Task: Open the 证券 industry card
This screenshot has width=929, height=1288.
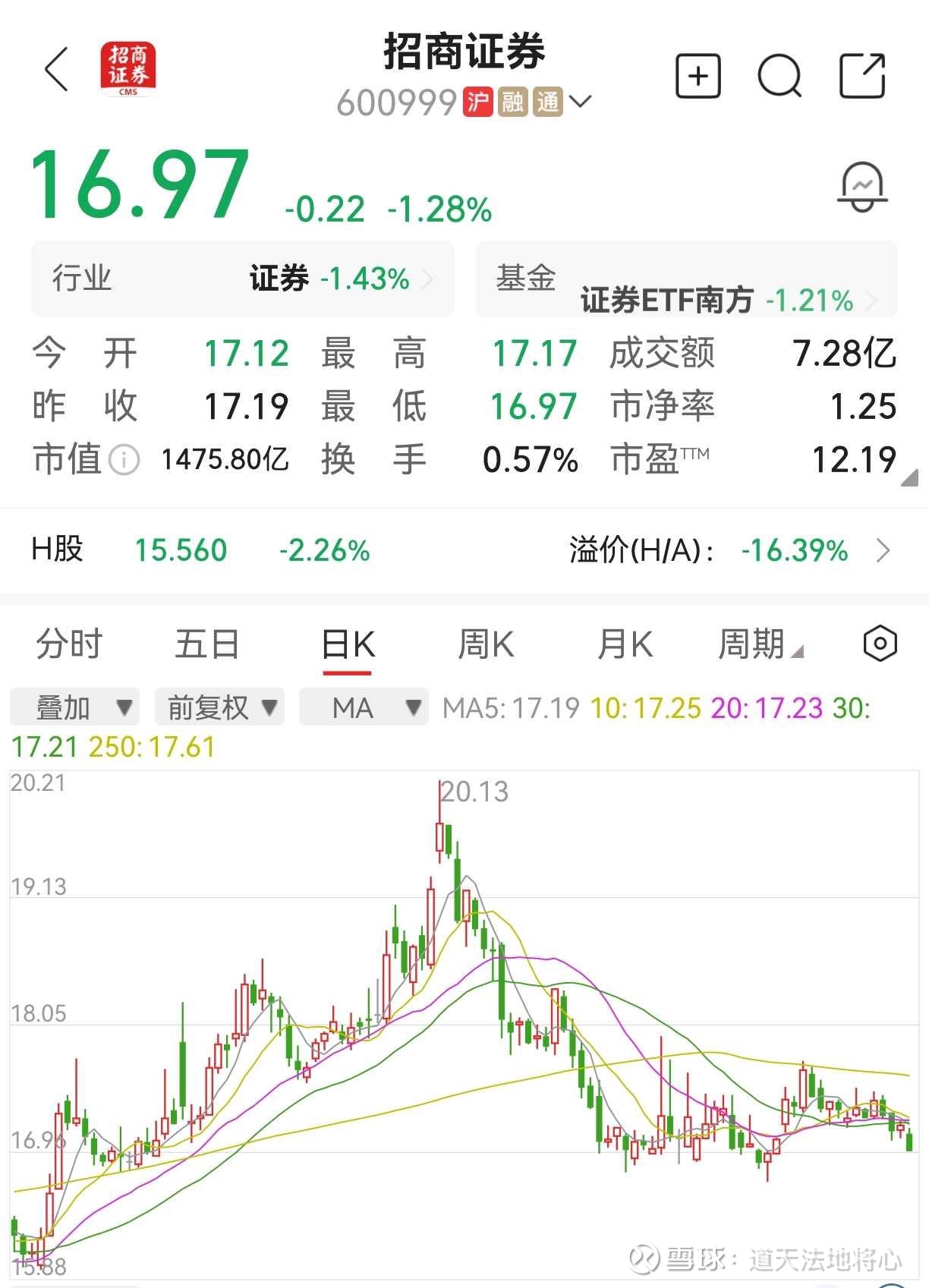Action: coord(243,279)
